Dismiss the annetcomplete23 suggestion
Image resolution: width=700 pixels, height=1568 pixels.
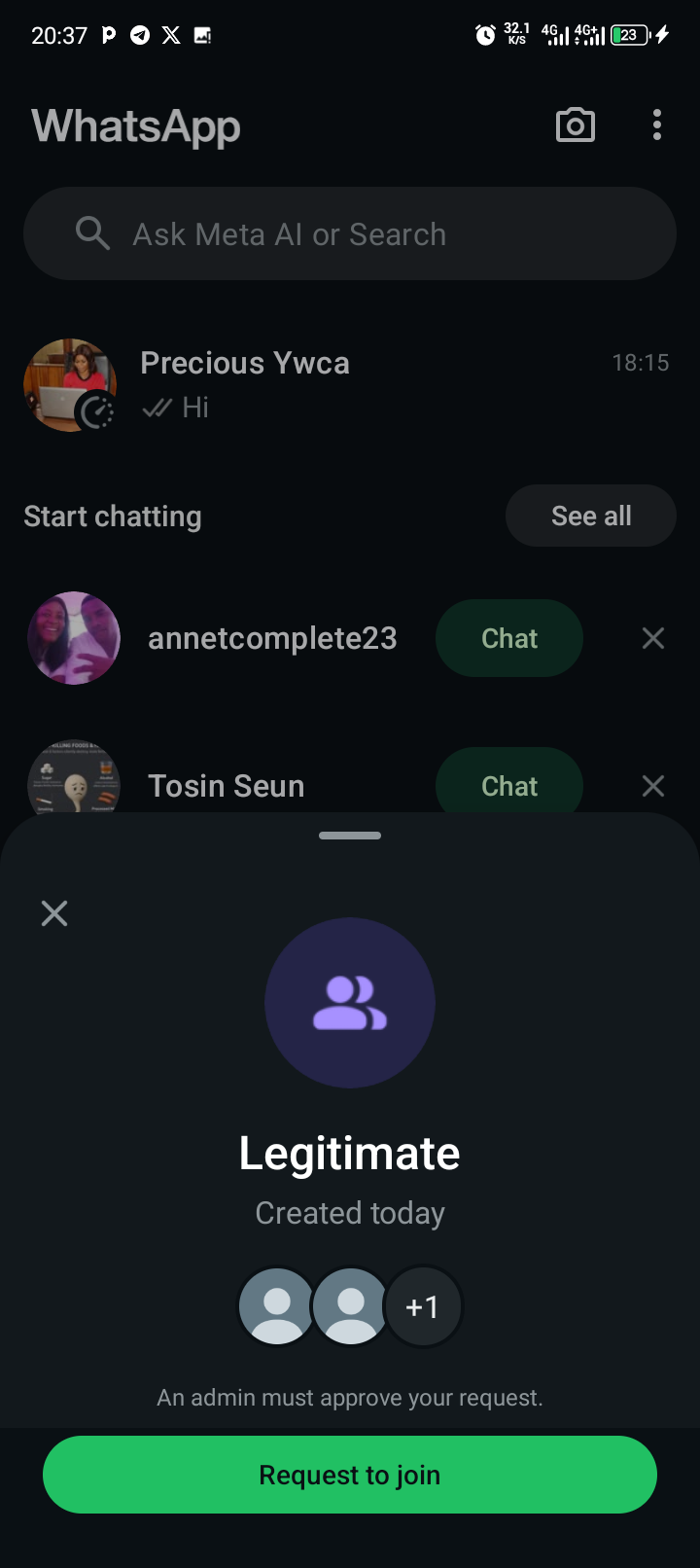click(653, 638)
